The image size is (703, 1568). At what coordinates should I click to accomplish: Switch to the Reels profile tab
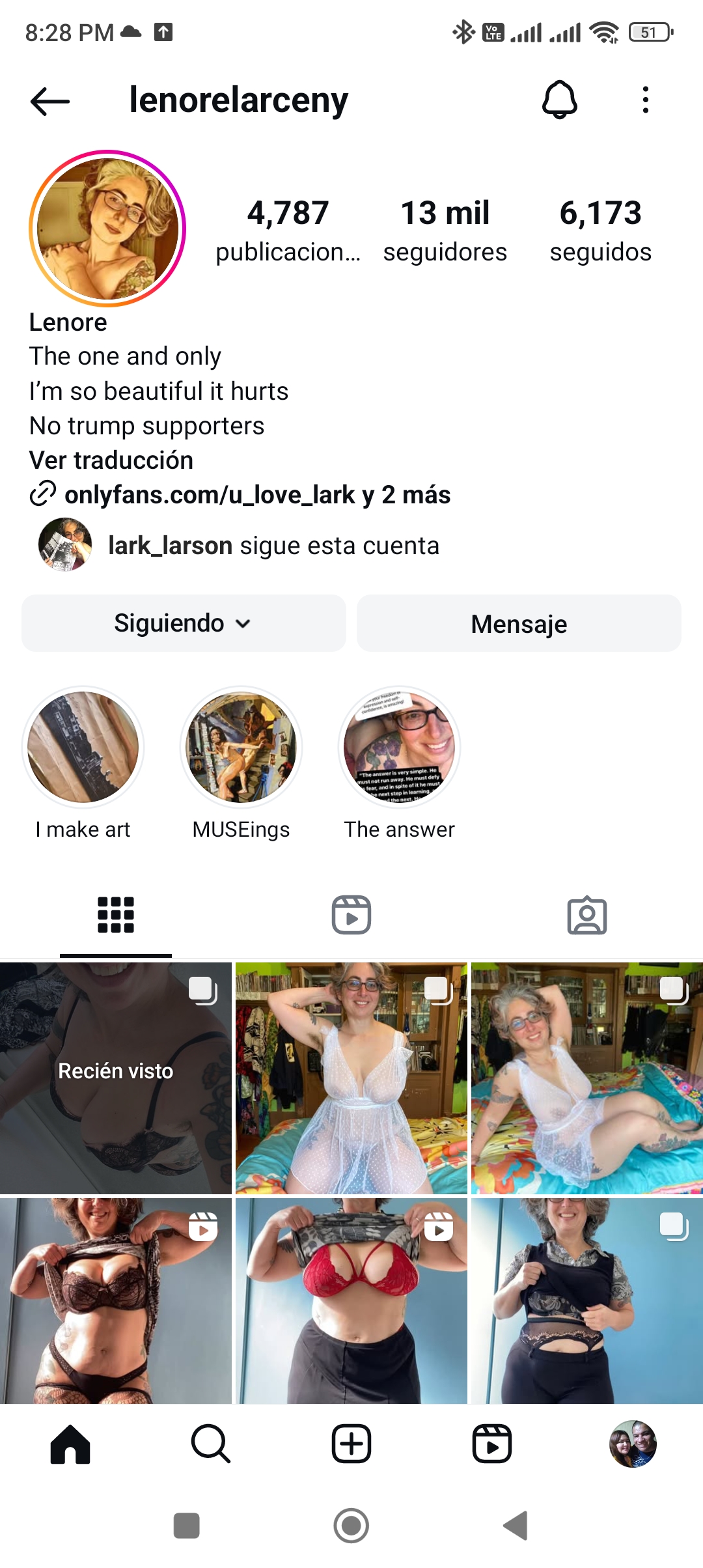pos(351,915)
